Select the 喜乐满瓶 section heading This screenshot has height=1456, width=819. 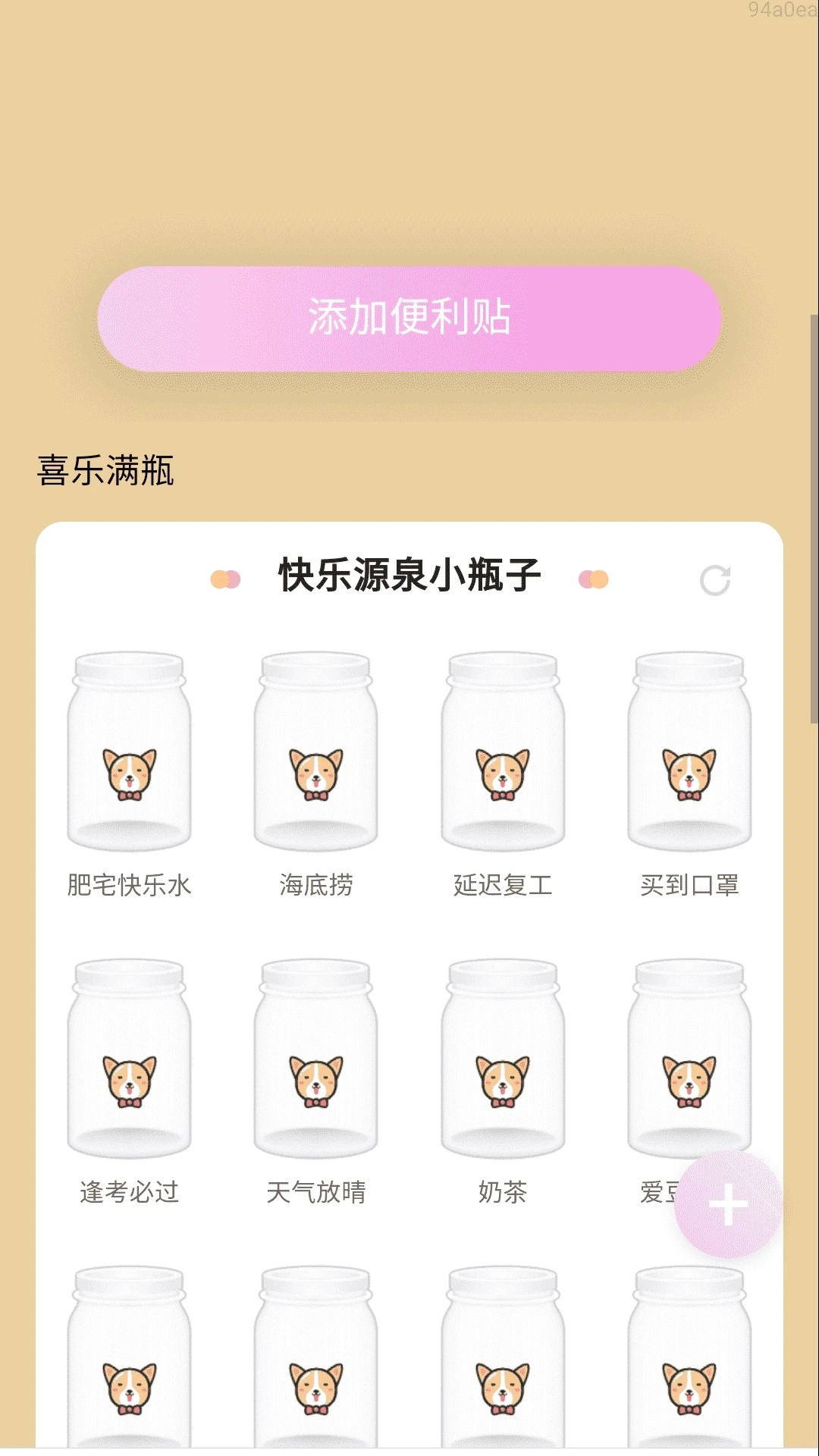107,470
